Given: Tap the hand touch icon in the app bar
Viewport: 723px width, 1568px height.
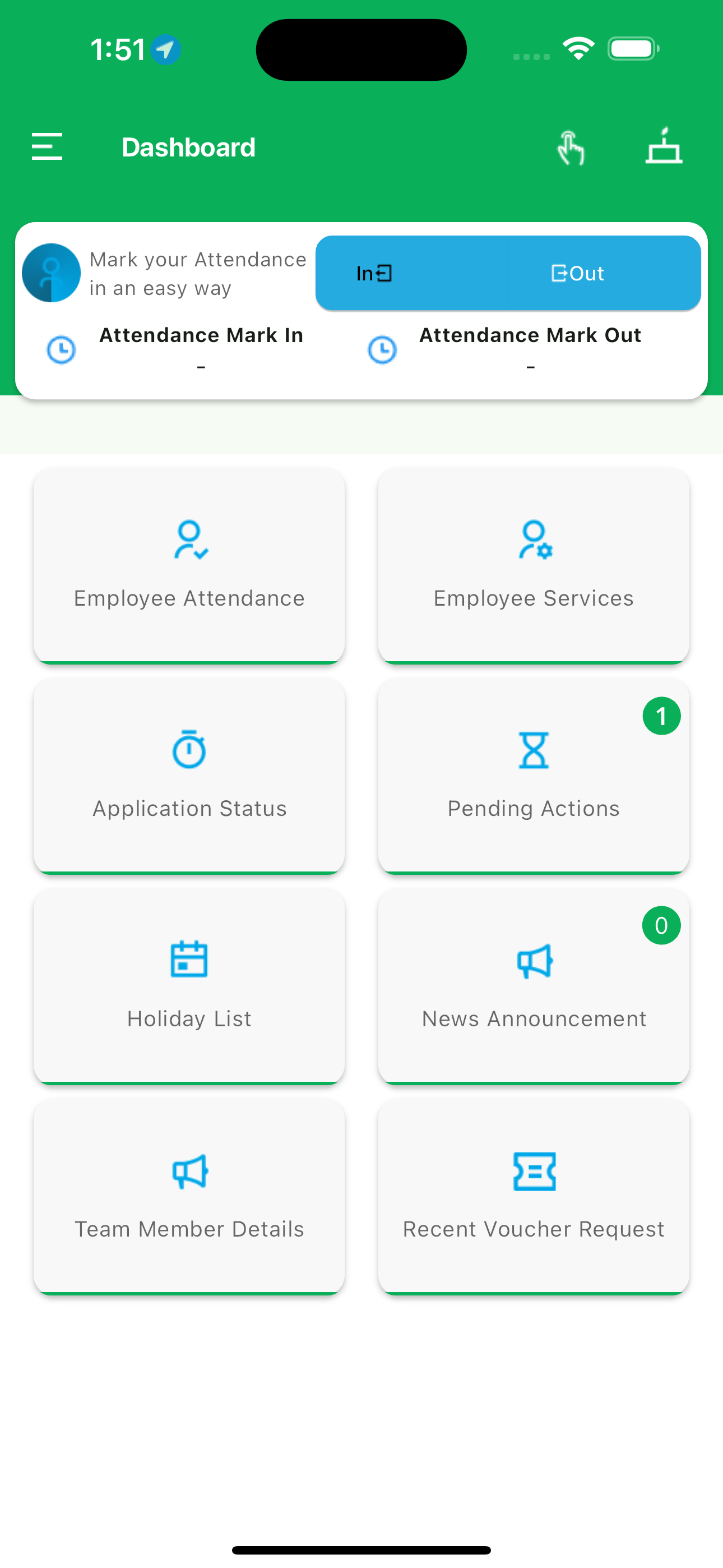Looking at the screenshot, I should [570, 148].
